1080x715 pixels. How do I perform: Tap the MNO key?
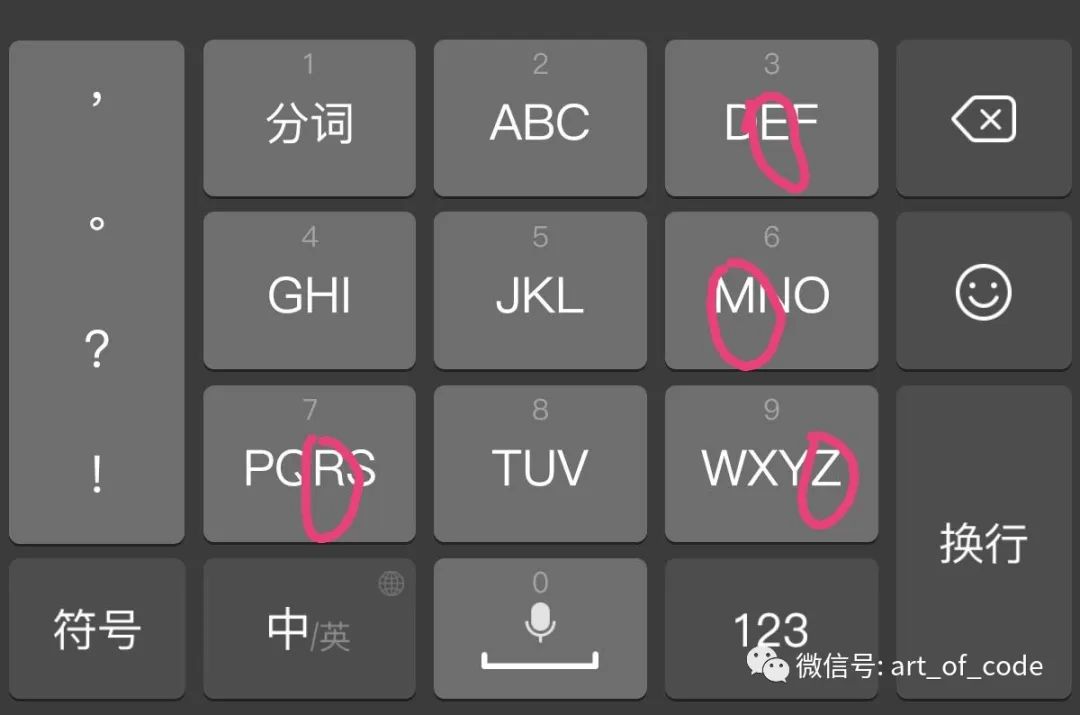(x=771, y=291)
